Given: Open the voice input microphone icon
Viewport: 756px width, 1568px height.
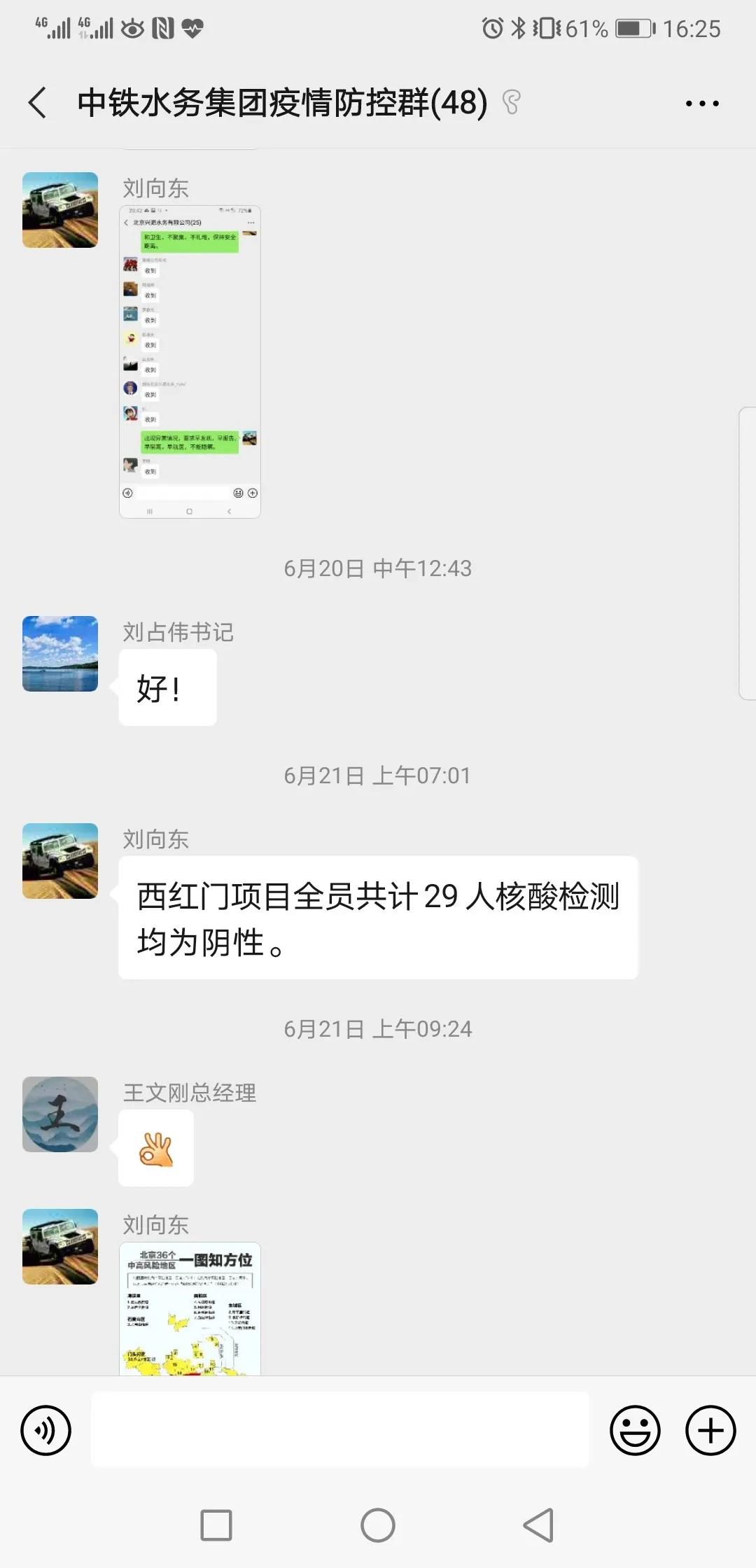Looking at the screenshot, I should point(45,1430).
